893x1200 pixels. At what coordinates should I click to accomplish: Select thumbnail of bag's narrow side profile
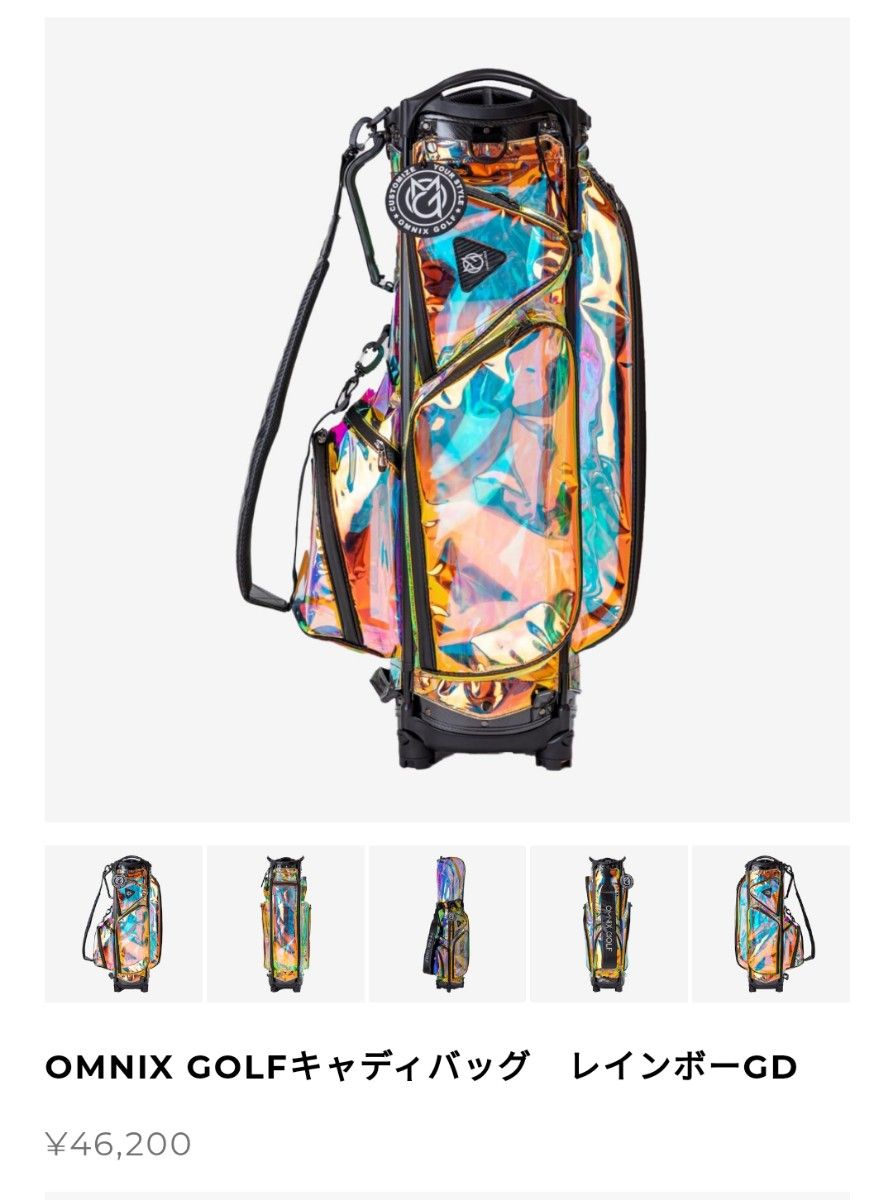(x=447, y=923)
